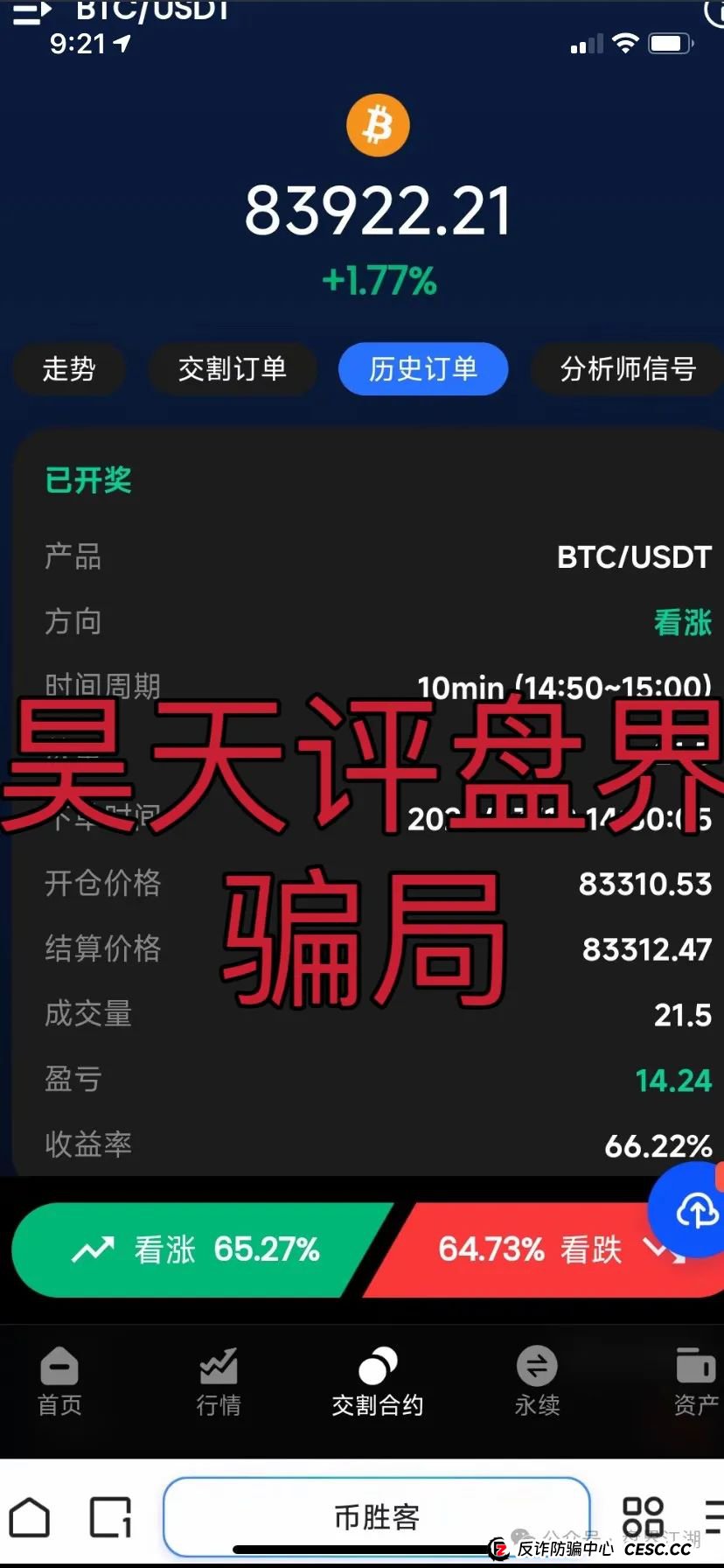This screenshot has width=724, height=1568.
Task: Switch to the 交割订单 tab
Action: point(233,369)
